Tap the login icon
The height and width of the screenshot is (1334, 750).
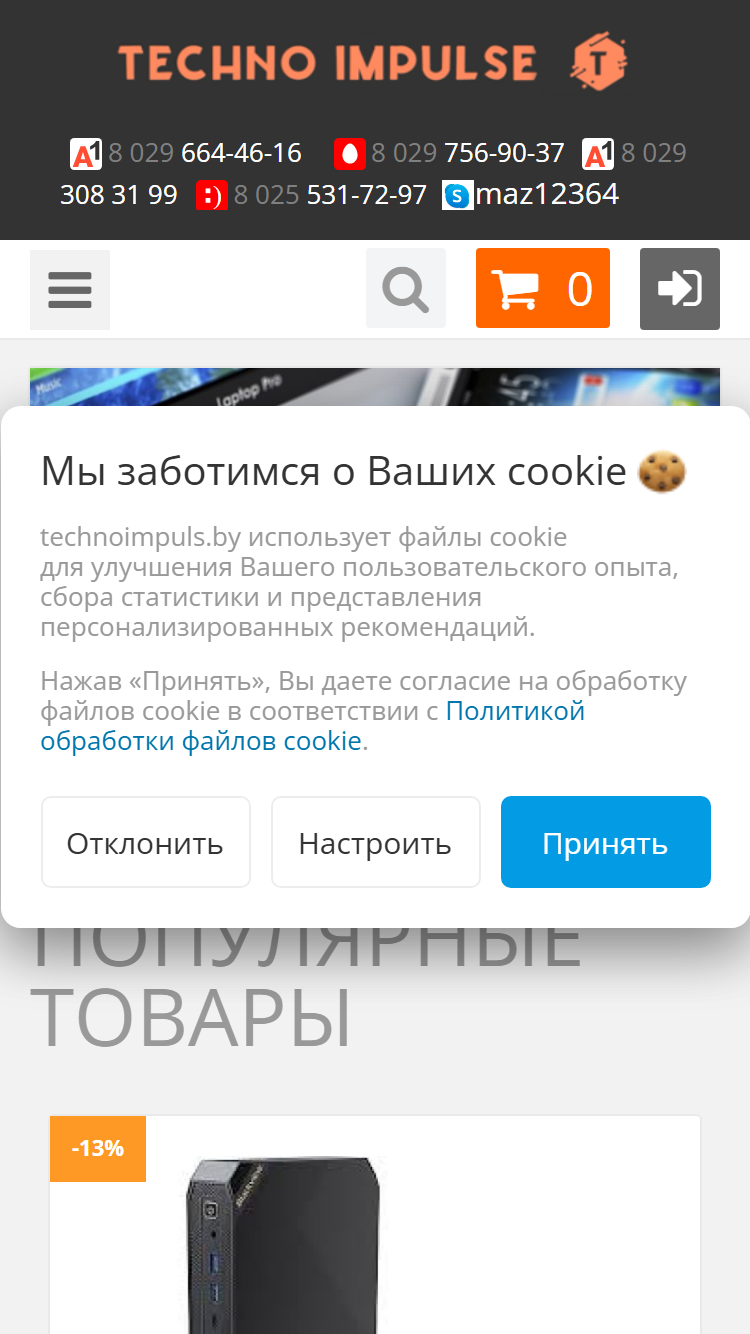pyautogui.click(x=680, y=289)
